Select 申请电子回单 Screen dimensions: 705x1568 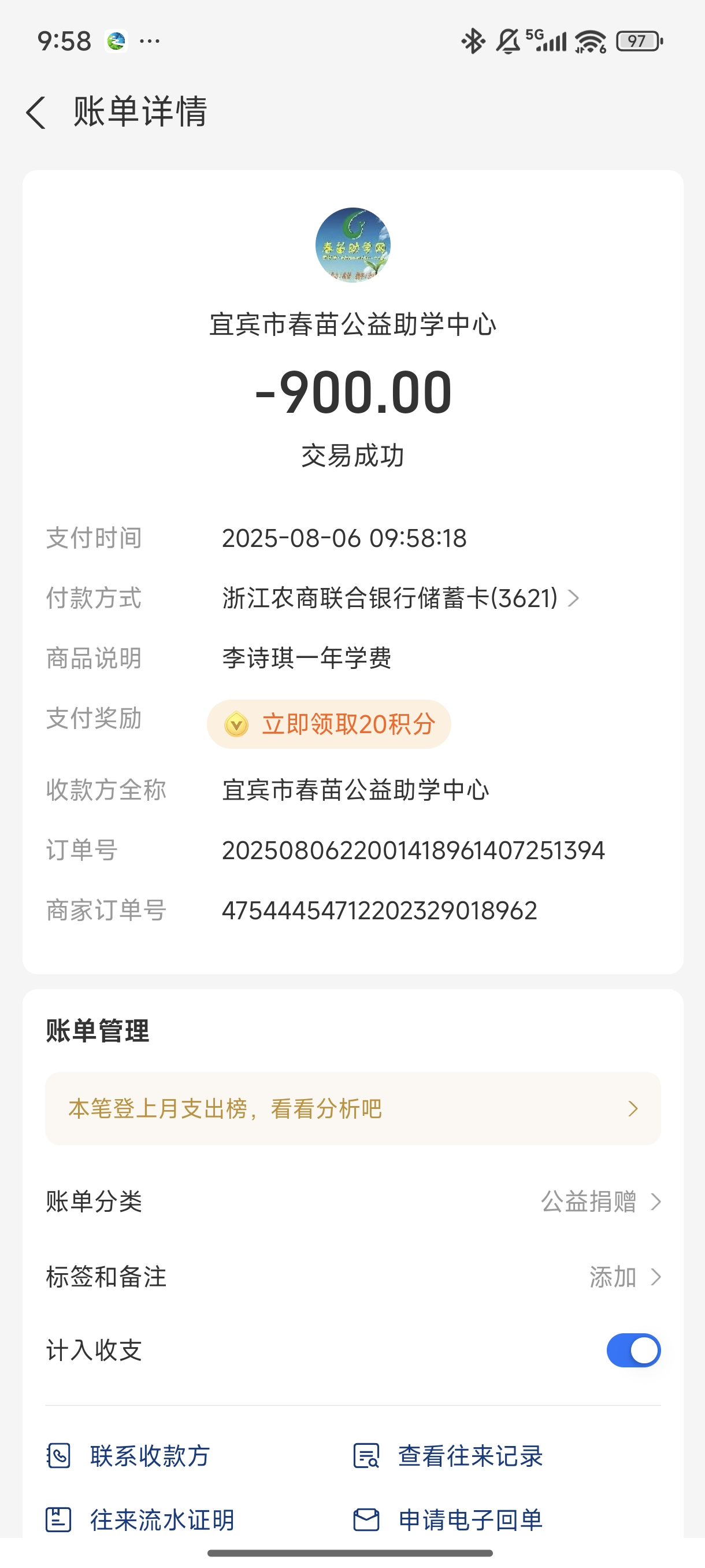[449, 1520]
